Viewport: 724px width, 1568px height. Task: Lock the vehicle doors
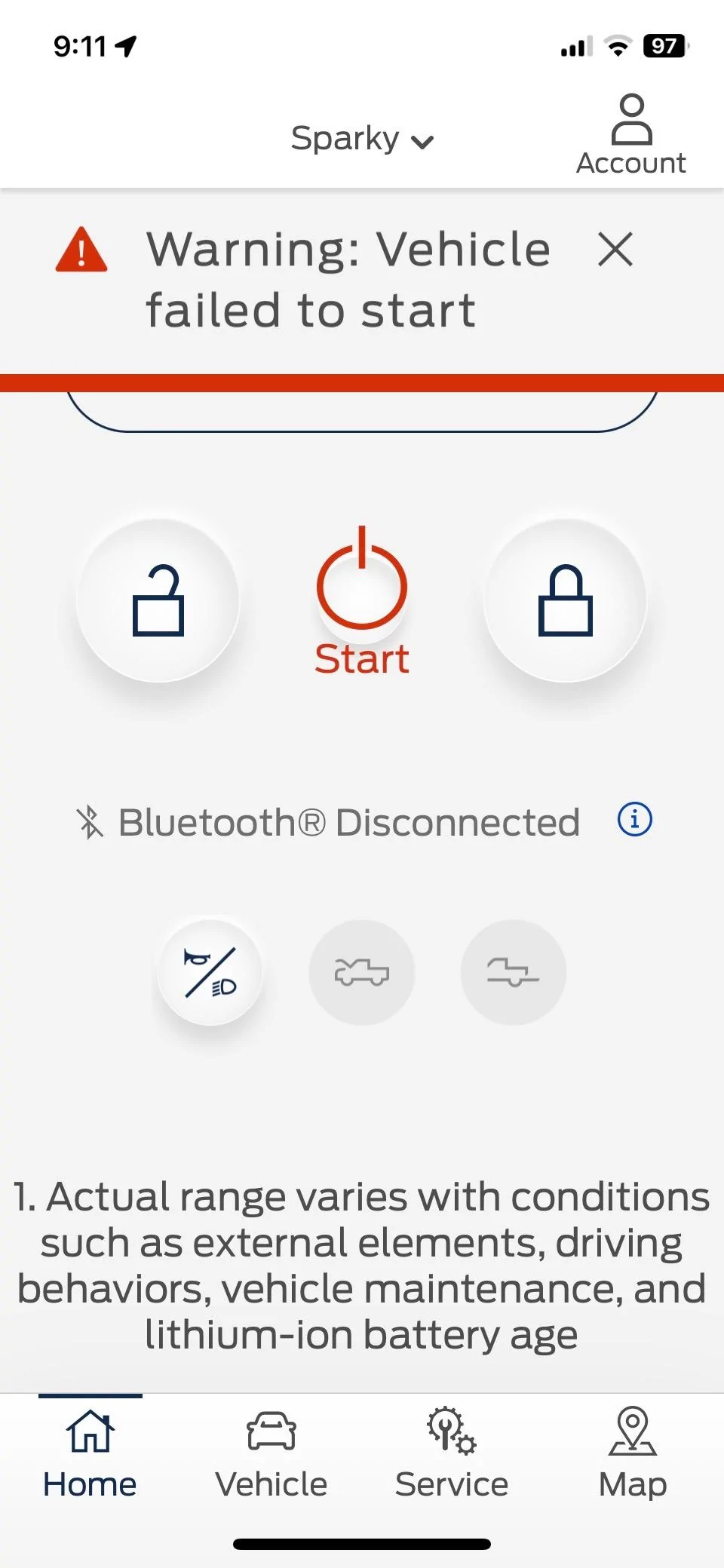click(565, 600)
